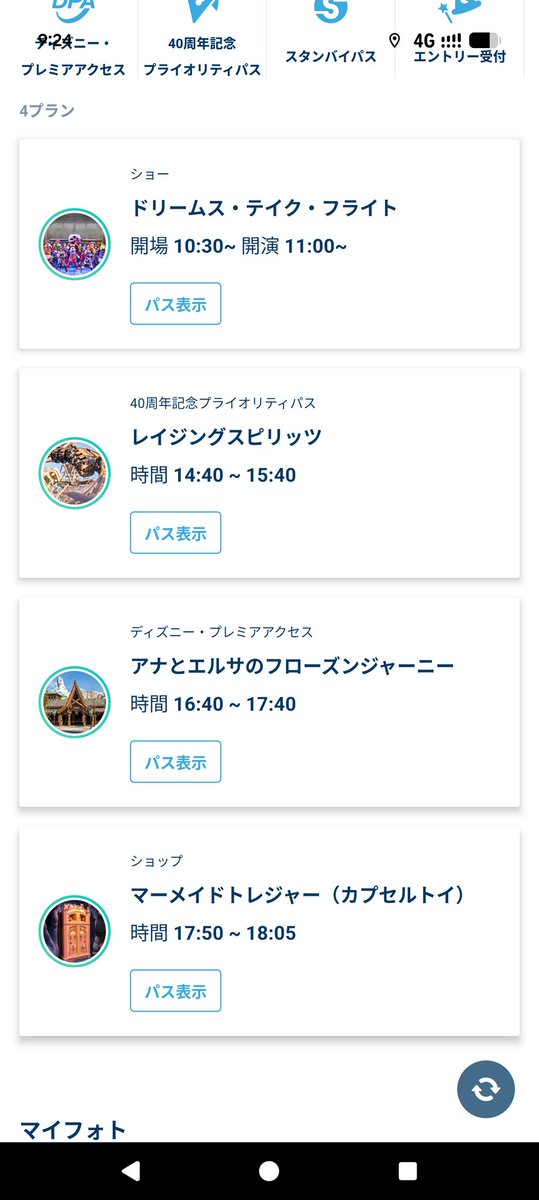Open スタンバイパス option
This screenshot has height=1200, width=539.
coord(331,41)
